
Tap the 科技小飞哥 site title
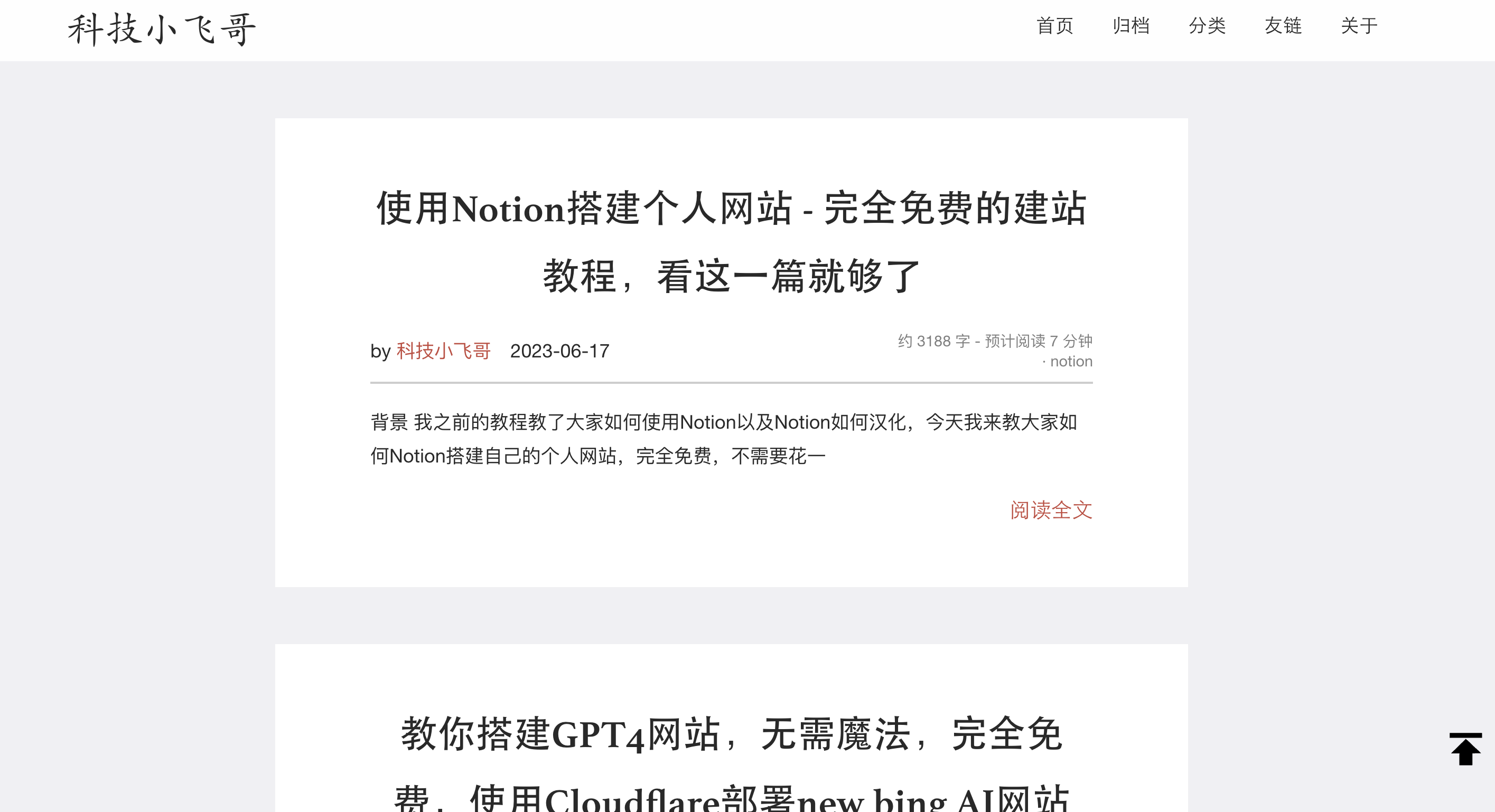162,30
